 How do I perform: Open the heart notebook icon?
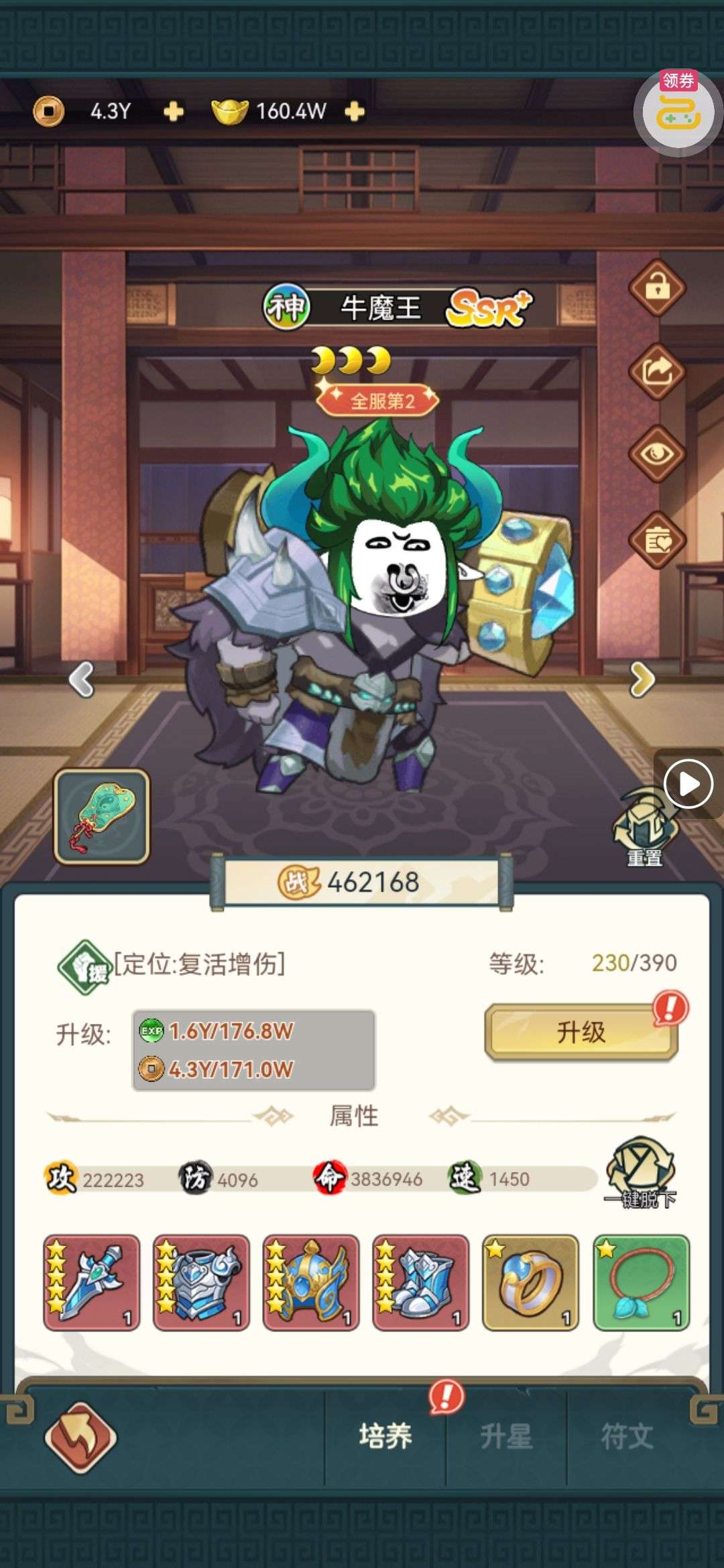coord(657,540)
